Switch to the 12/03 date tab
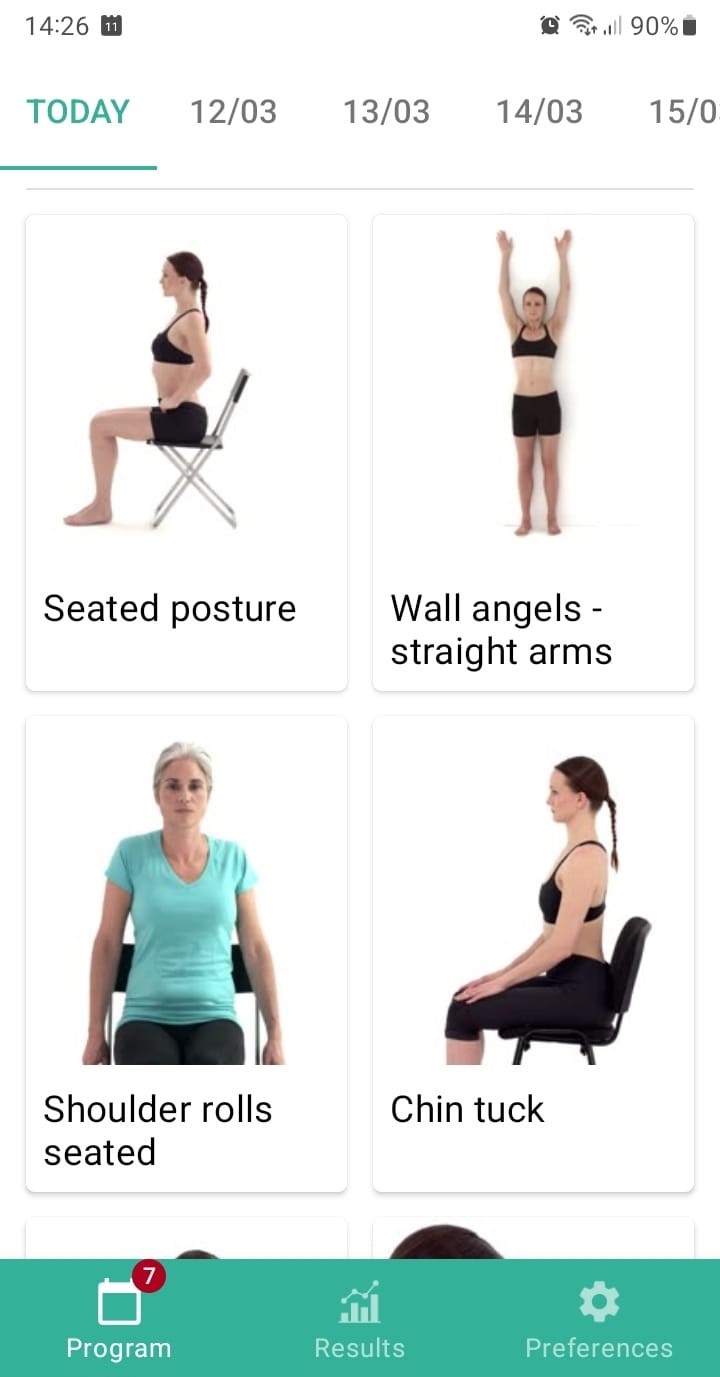Image resolution: width=720 pixels, height=1377 pixels. tap(233, 111)
